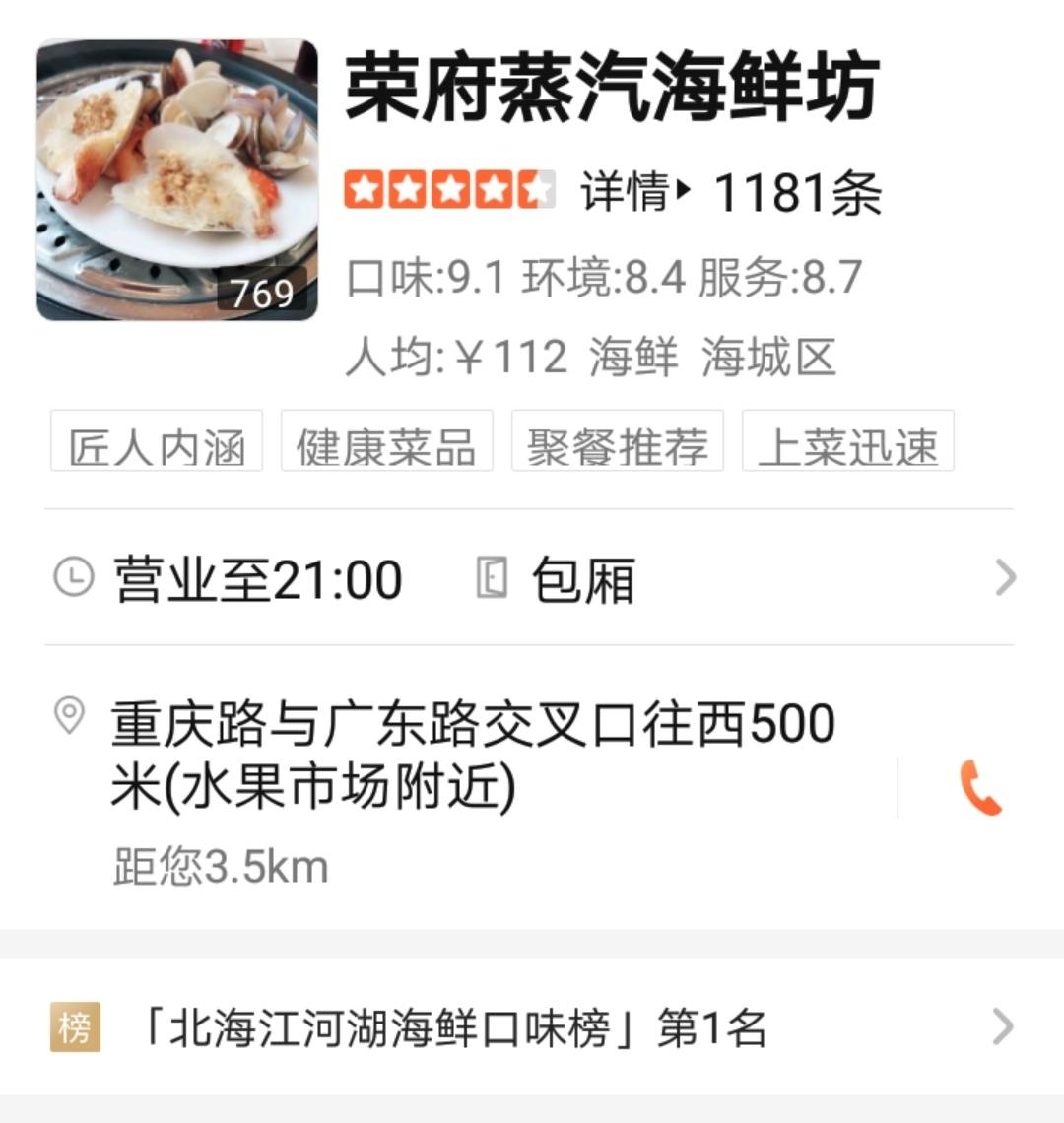Select the 匠人内涵 tag
This screenshot has height=1123, width=1064.
tap(157, 442)
